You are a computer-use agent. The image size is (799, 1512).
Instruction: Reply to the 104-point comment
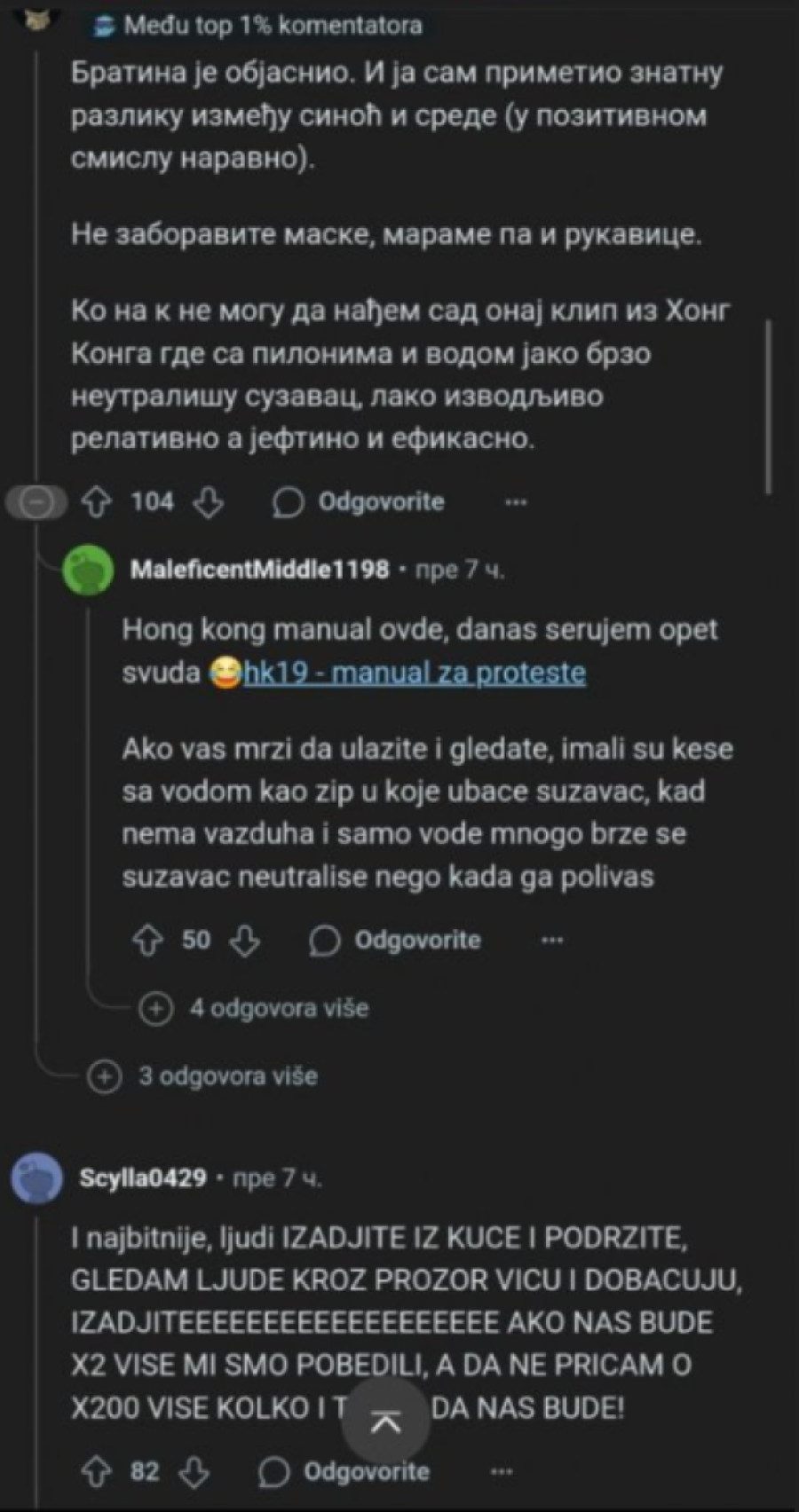pos(359,503)
